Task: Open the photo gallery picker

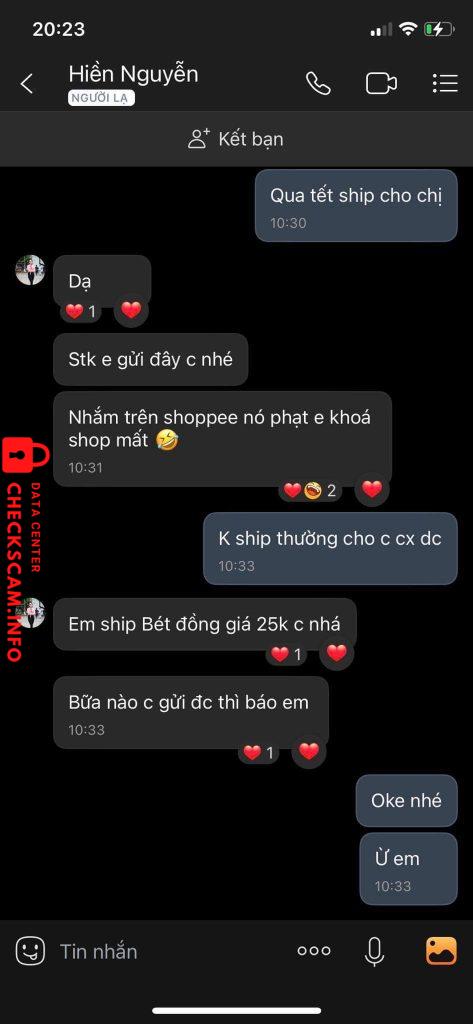Action: [442, 951]
